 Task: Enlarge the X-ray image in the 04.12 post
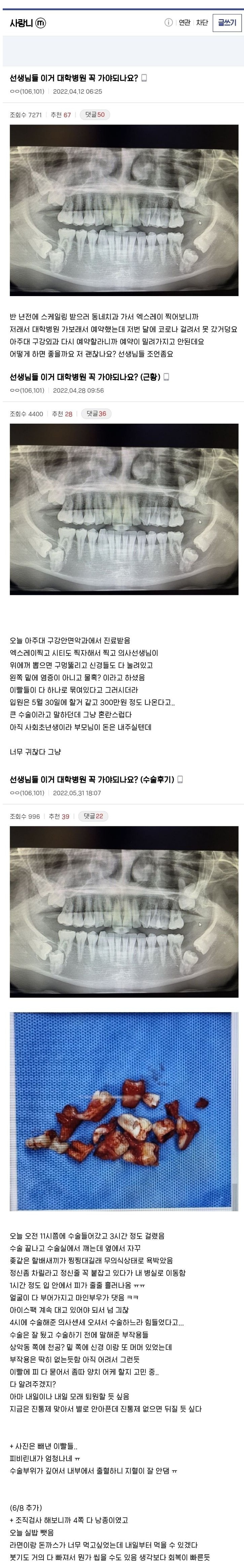124,210
